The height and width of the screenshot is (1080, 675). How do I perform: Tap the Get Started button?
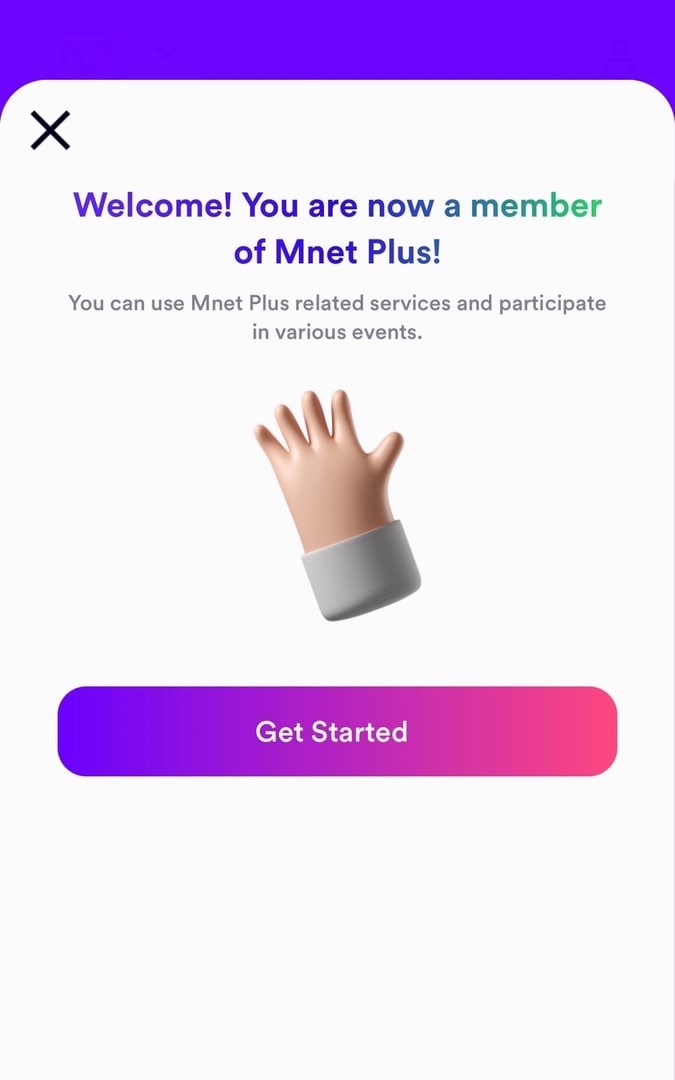pyautogui.click(x=337, y=731)
